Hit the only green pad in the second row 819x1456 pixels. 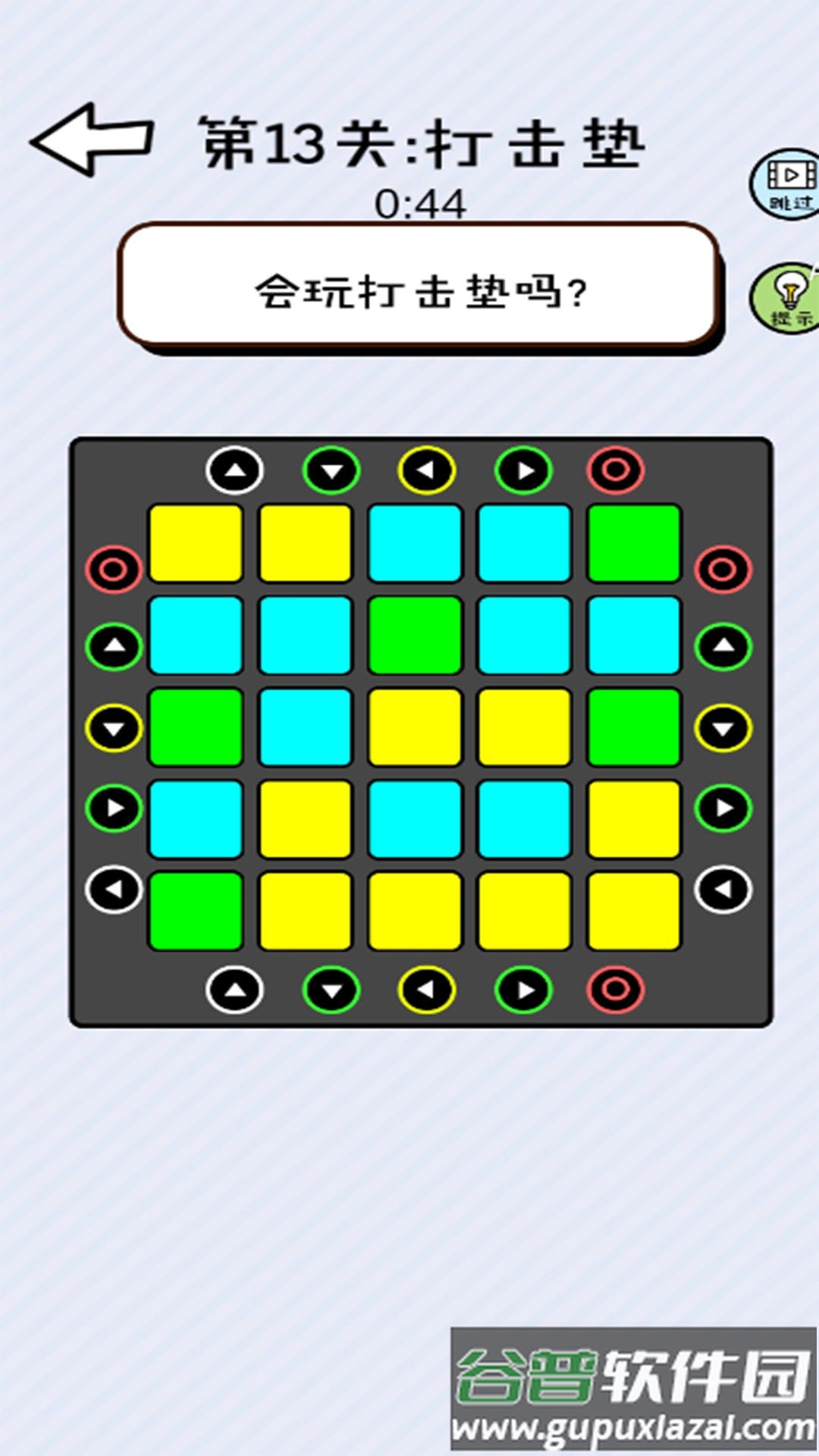415,635
